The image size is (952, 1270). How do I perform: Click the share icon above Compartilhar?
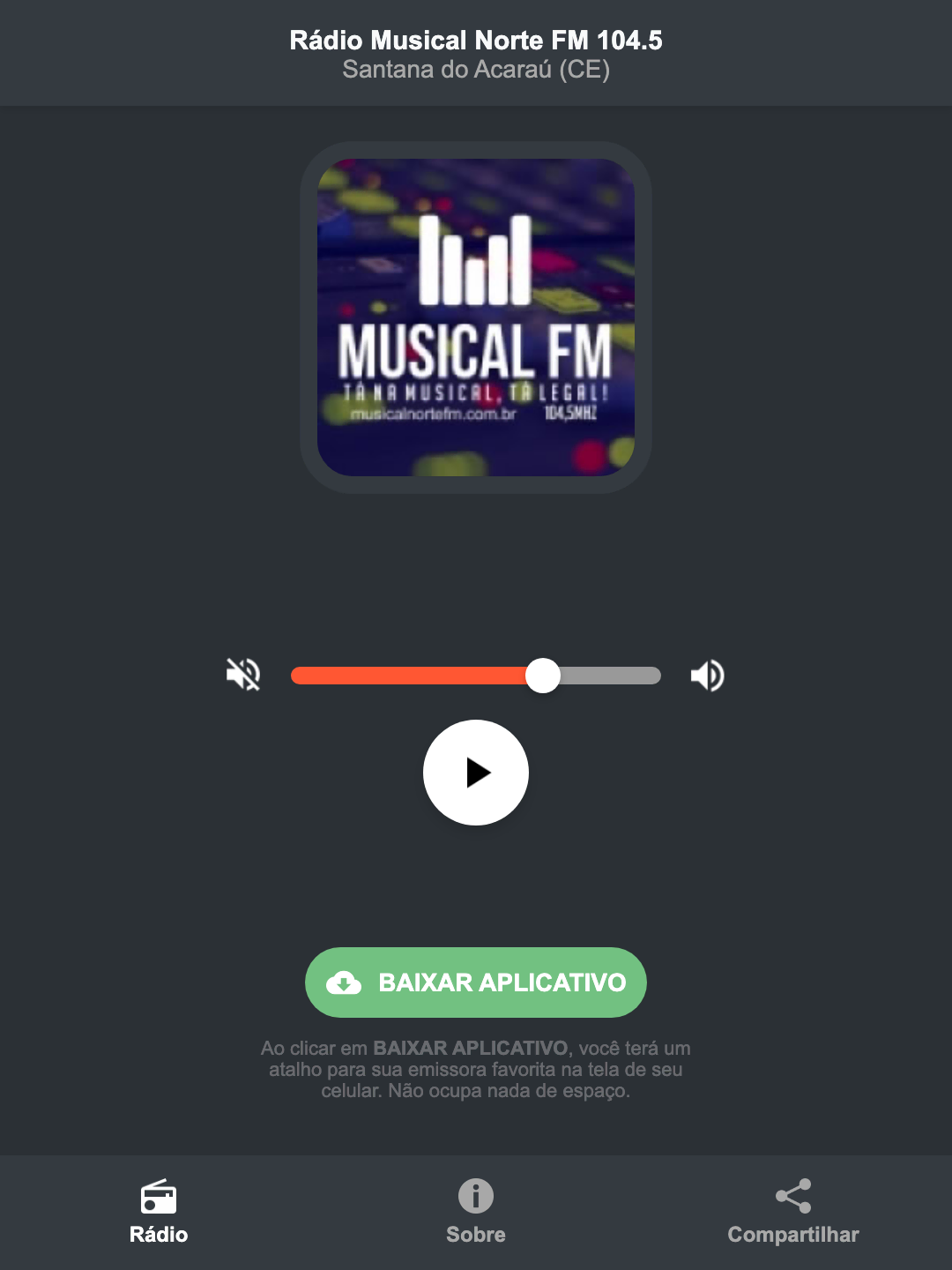792,1196
